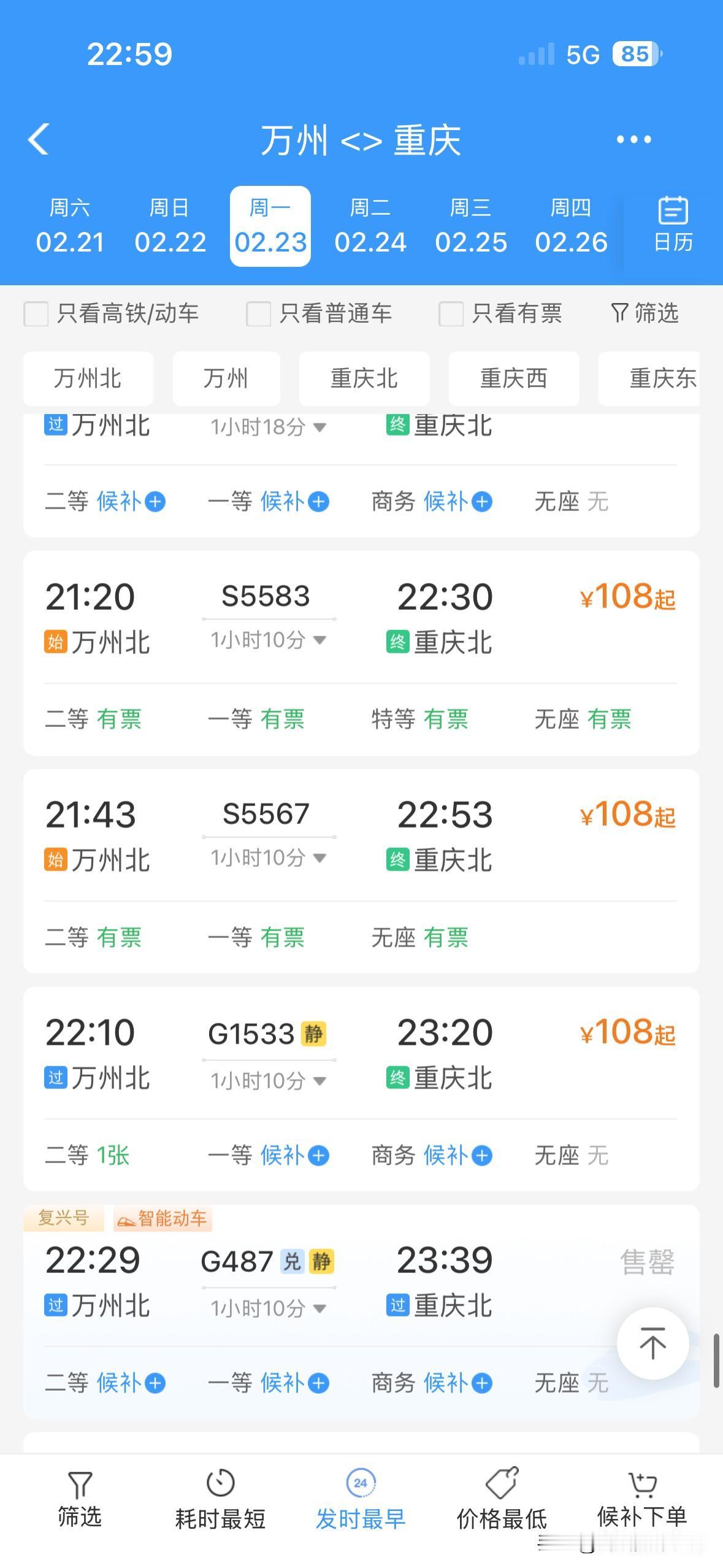The width and height of the screenshot is (723, 1568).
Task: Filter by the 万州北 station chip
Action: click(x=88, y=379)
